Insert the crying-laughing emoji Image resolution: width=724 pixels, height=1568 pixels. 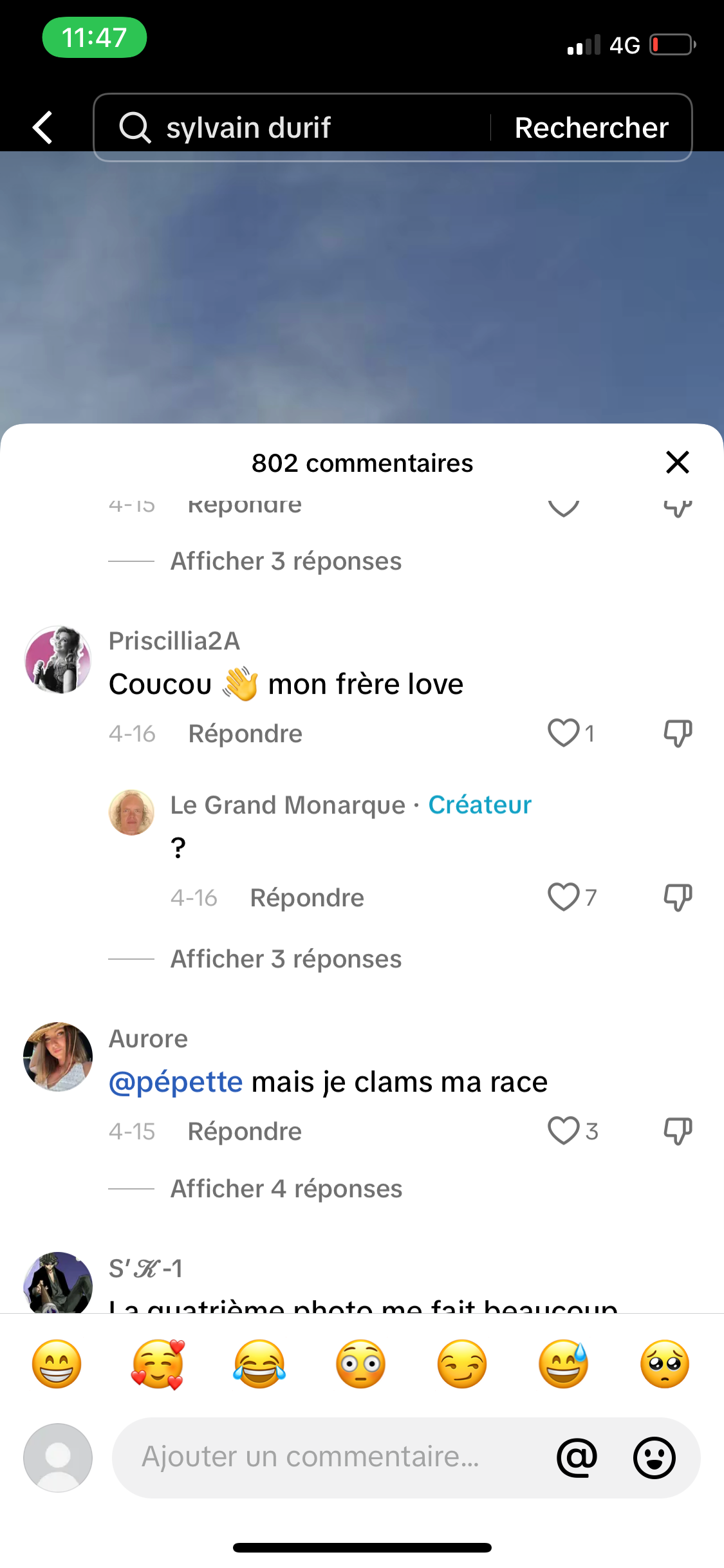click(259, 1364)
